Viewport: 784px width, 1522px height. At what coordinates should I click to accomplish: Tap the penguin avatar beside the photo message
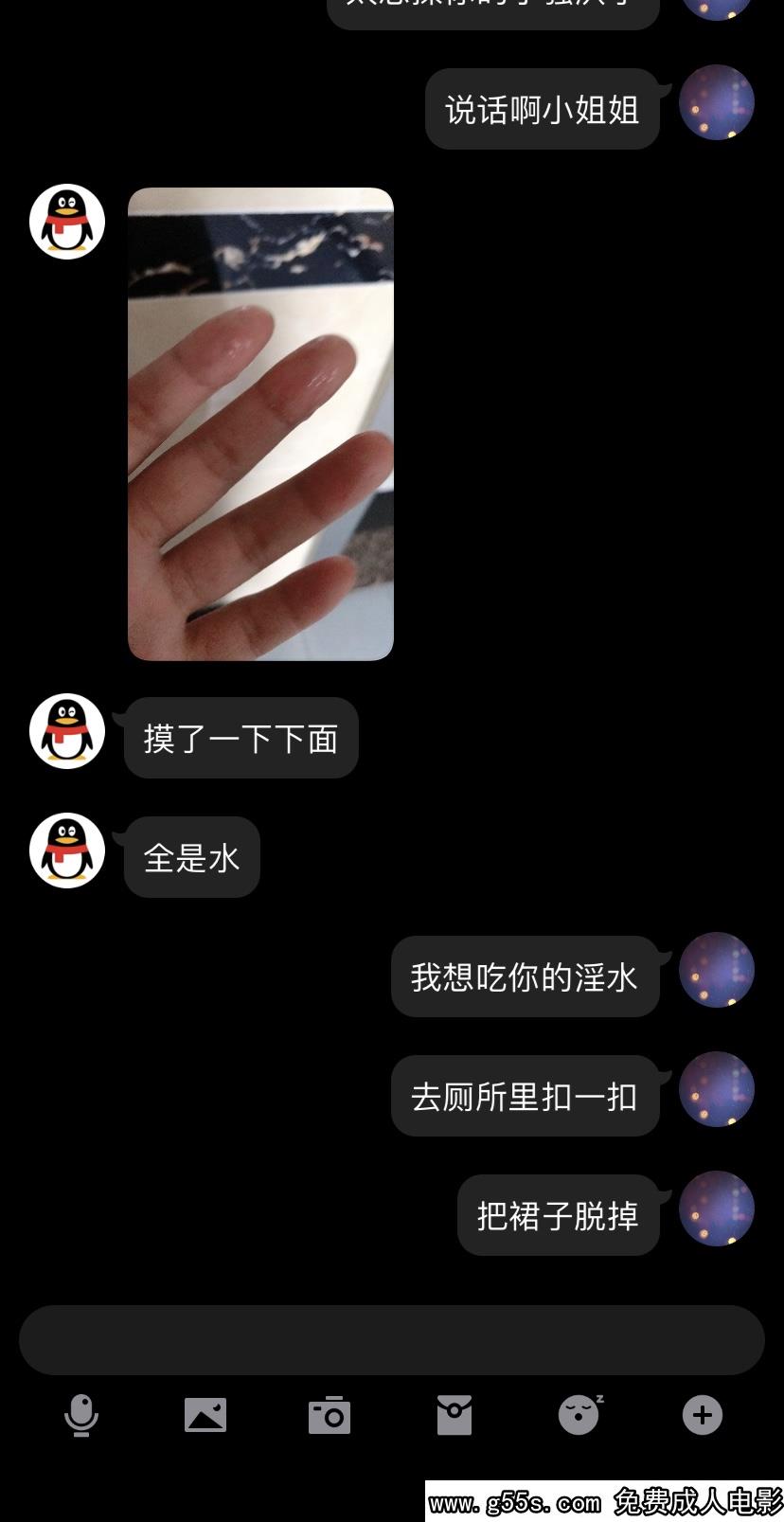(67, 223)
